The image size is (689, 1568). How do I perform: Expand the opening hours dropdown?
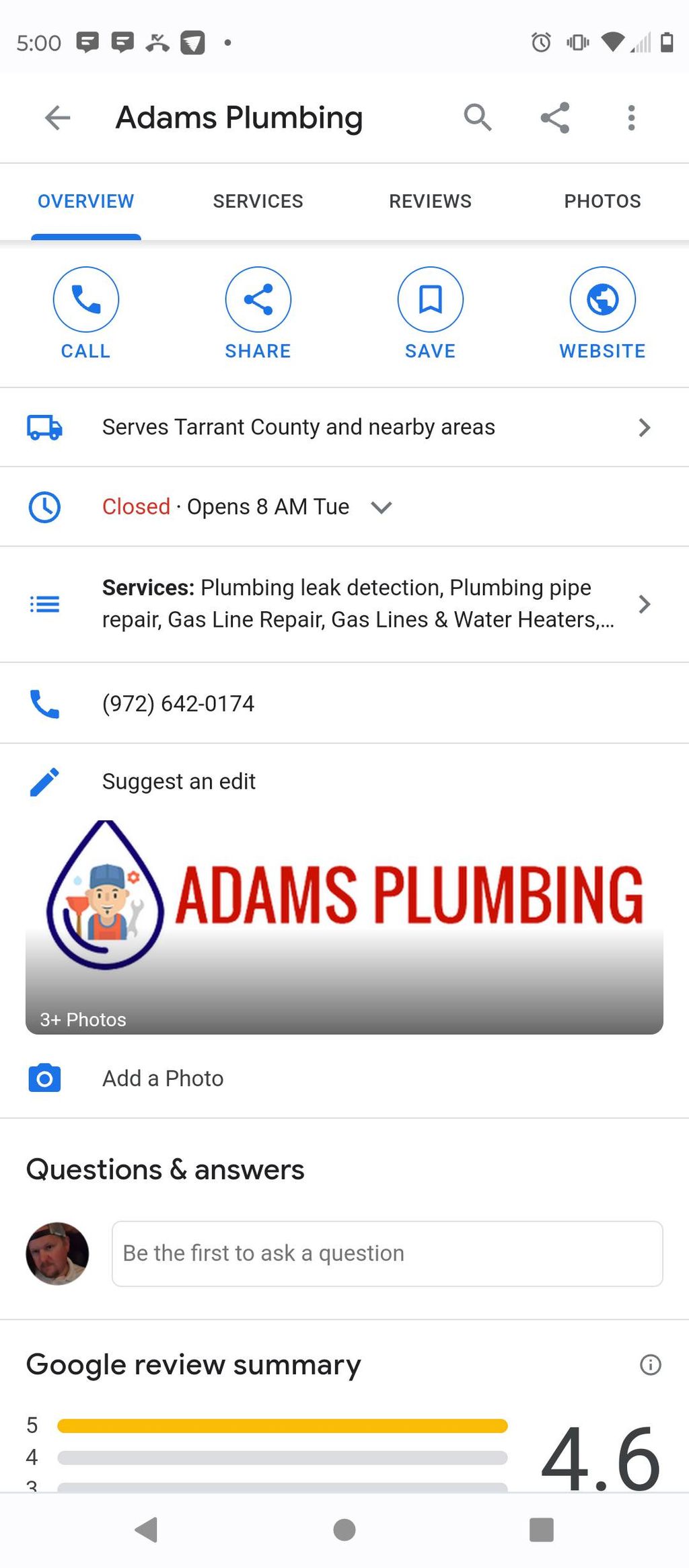(x=381, y=507)
